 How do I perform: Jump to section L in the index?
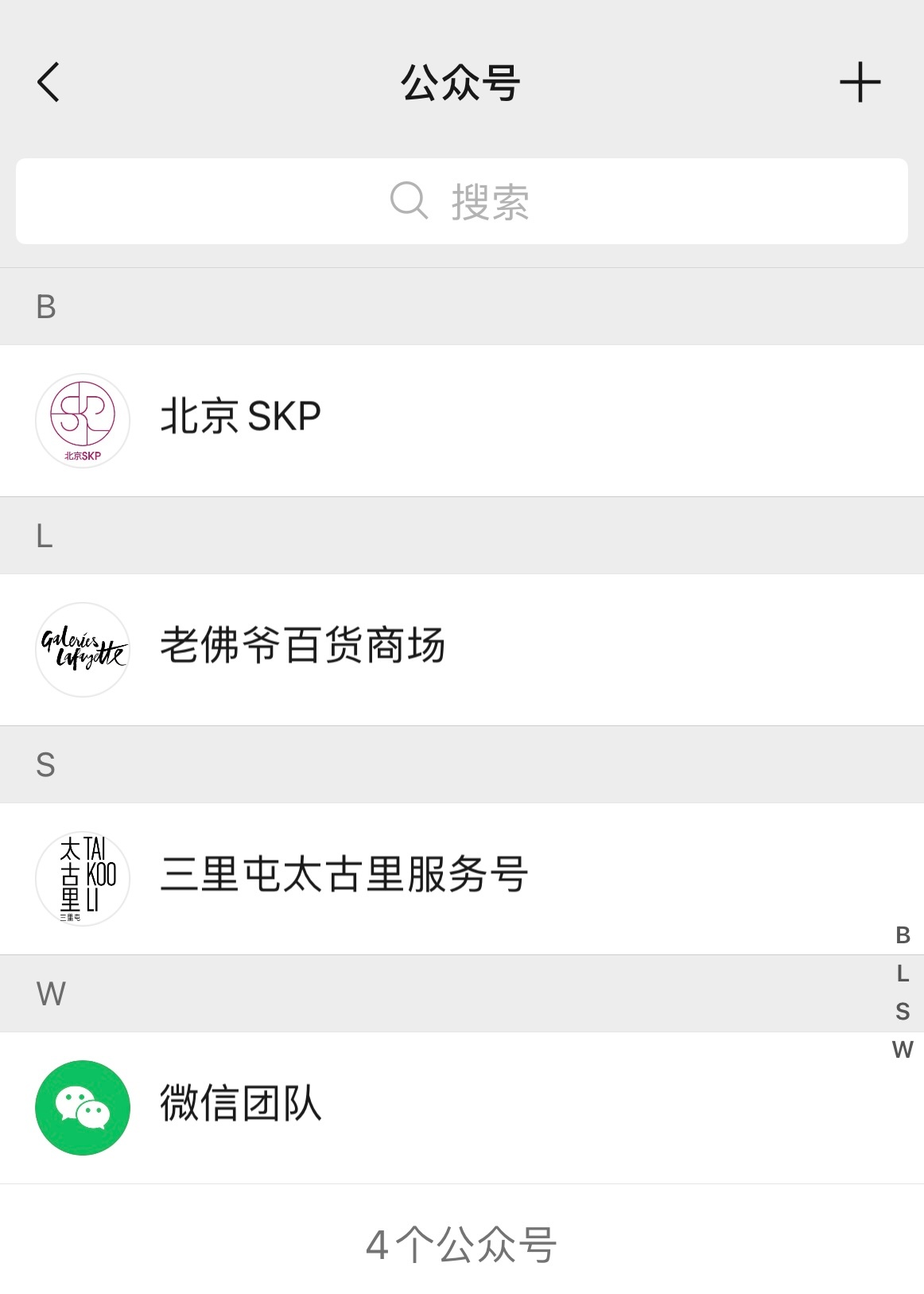(x=903, y=973)
